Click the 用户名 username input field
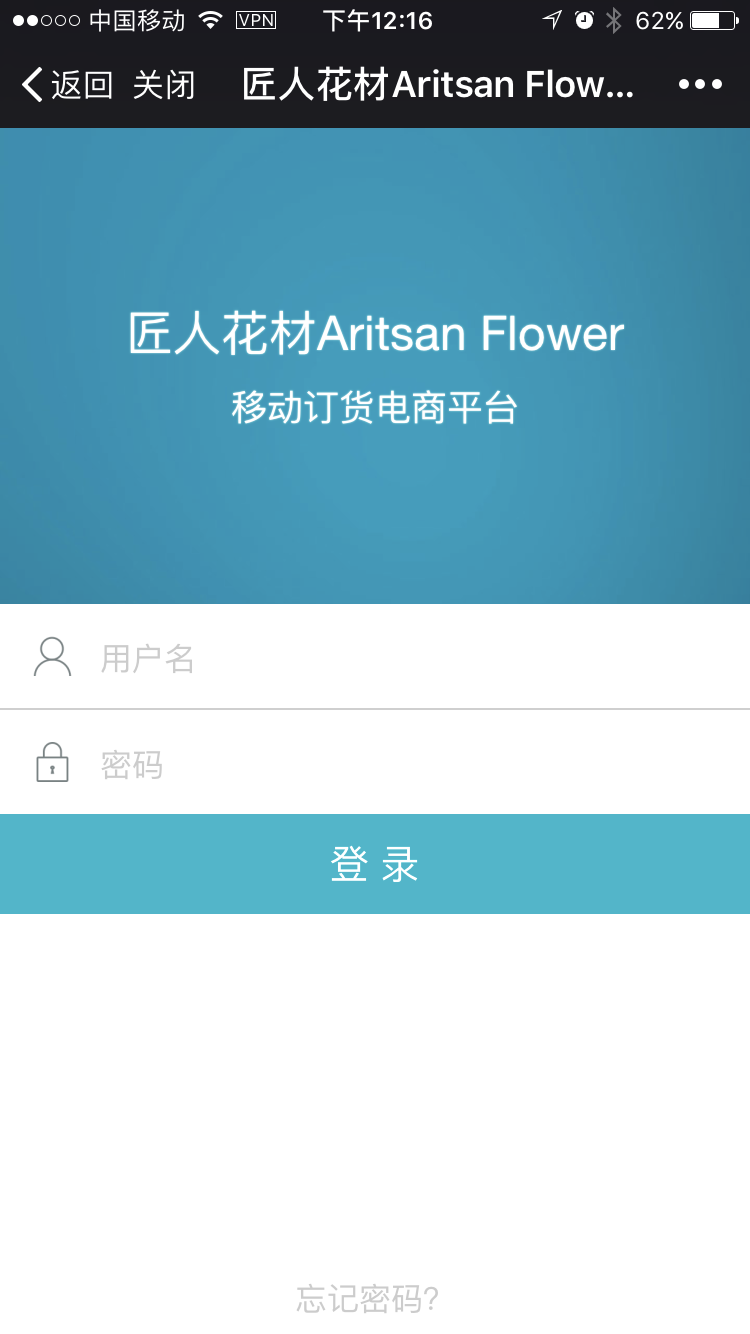Screen dimensions: 750x1334 pyautogui.click(x=300, y=657)
